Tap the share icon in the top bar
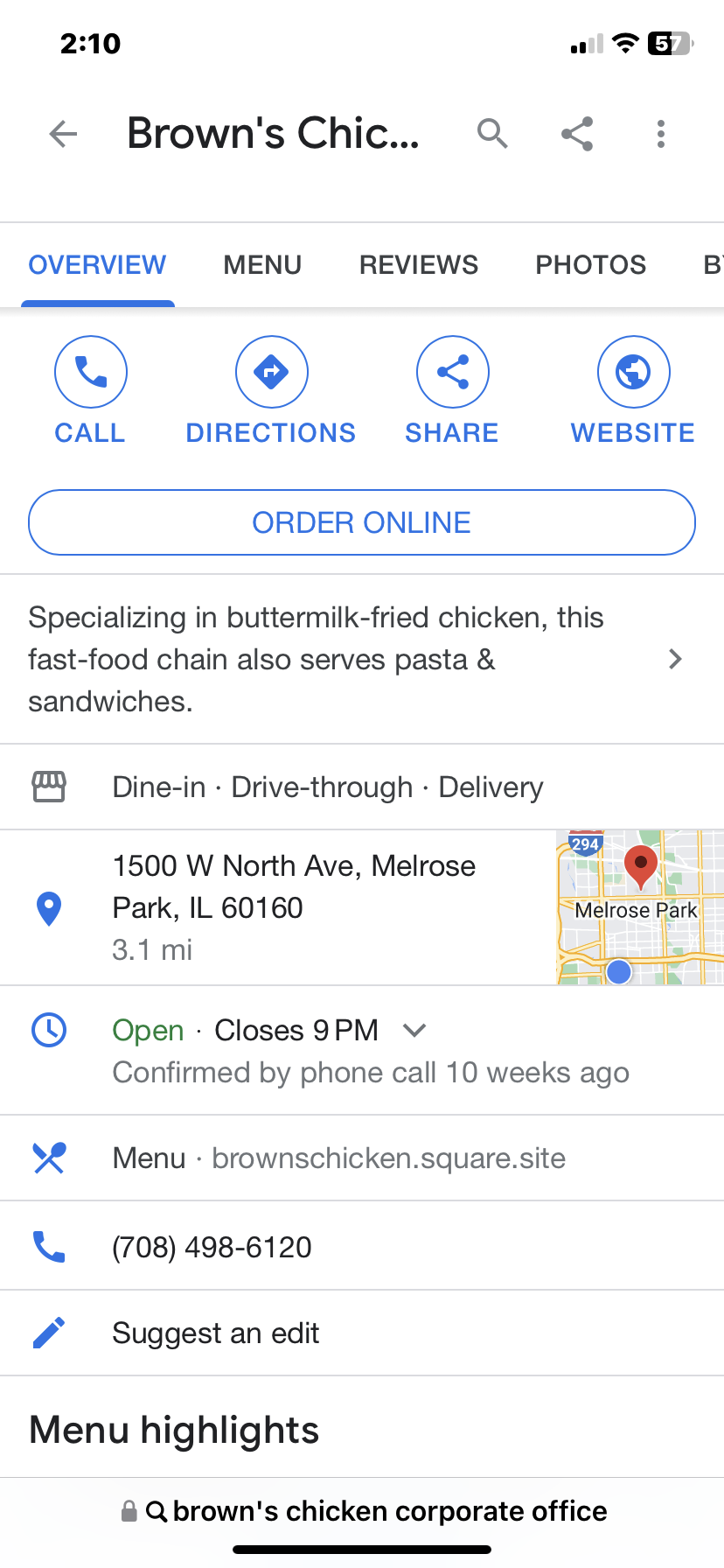Viewport: 724px width, 1568px height. point(577,134)
